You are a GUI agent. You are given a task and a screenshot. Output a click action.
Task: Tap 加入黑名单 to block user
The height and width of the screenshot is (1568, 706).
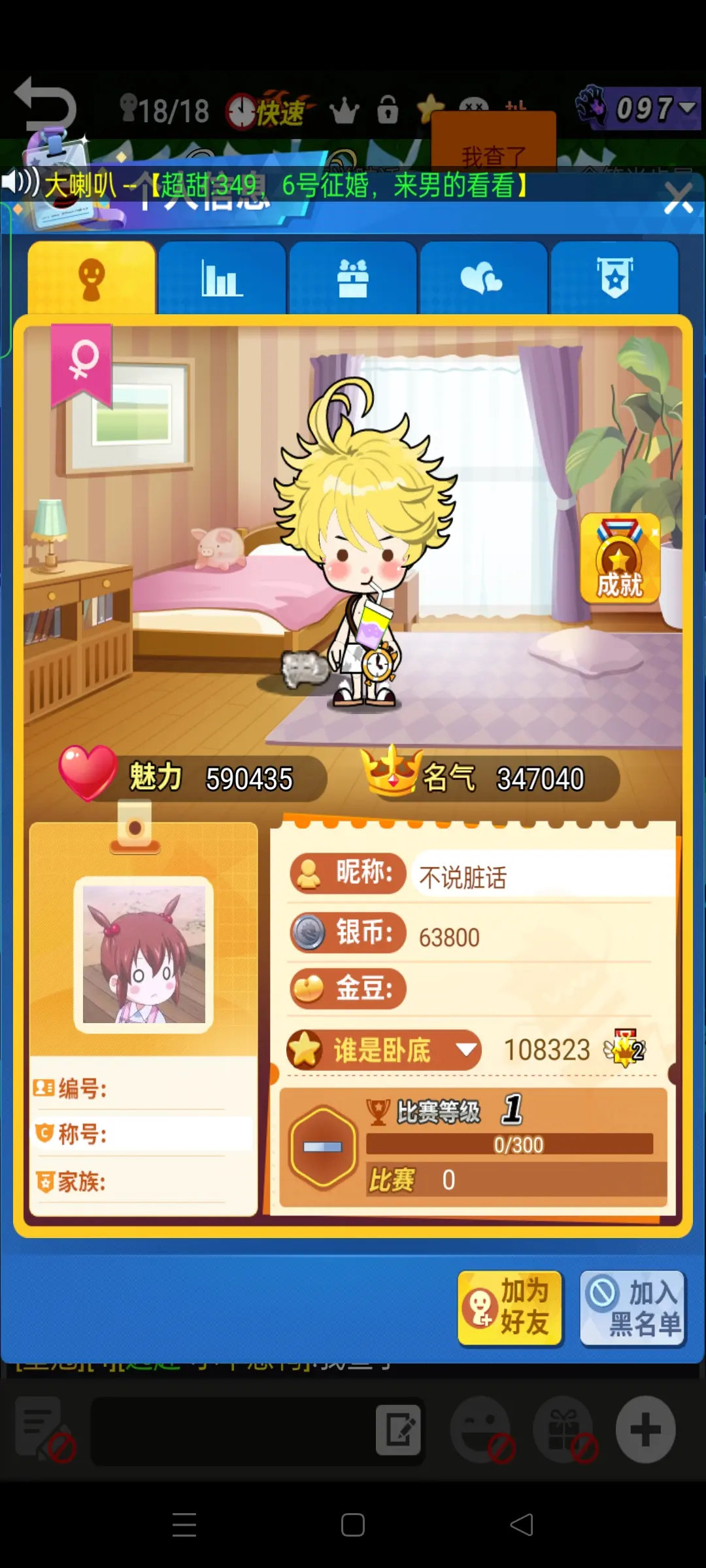[x=632, y=1307]
